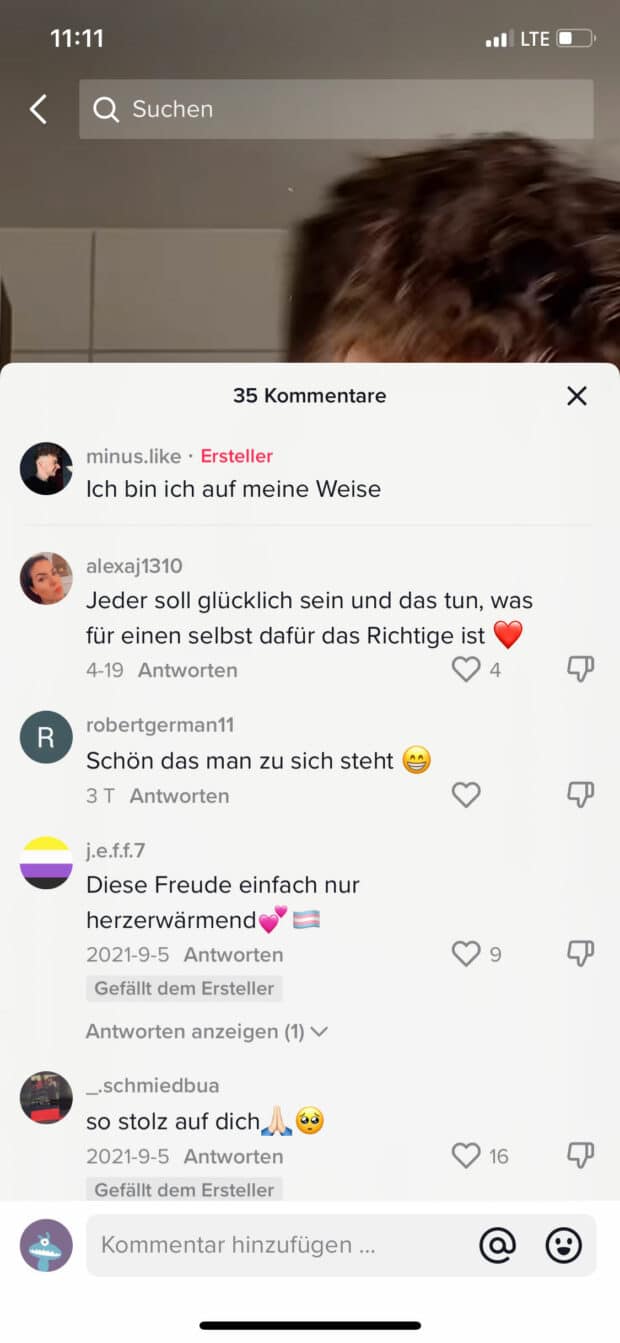Viewport: 620px width, 1343px height.
Task: Dislike robertgerman11's comment
Action: point(580,795)
